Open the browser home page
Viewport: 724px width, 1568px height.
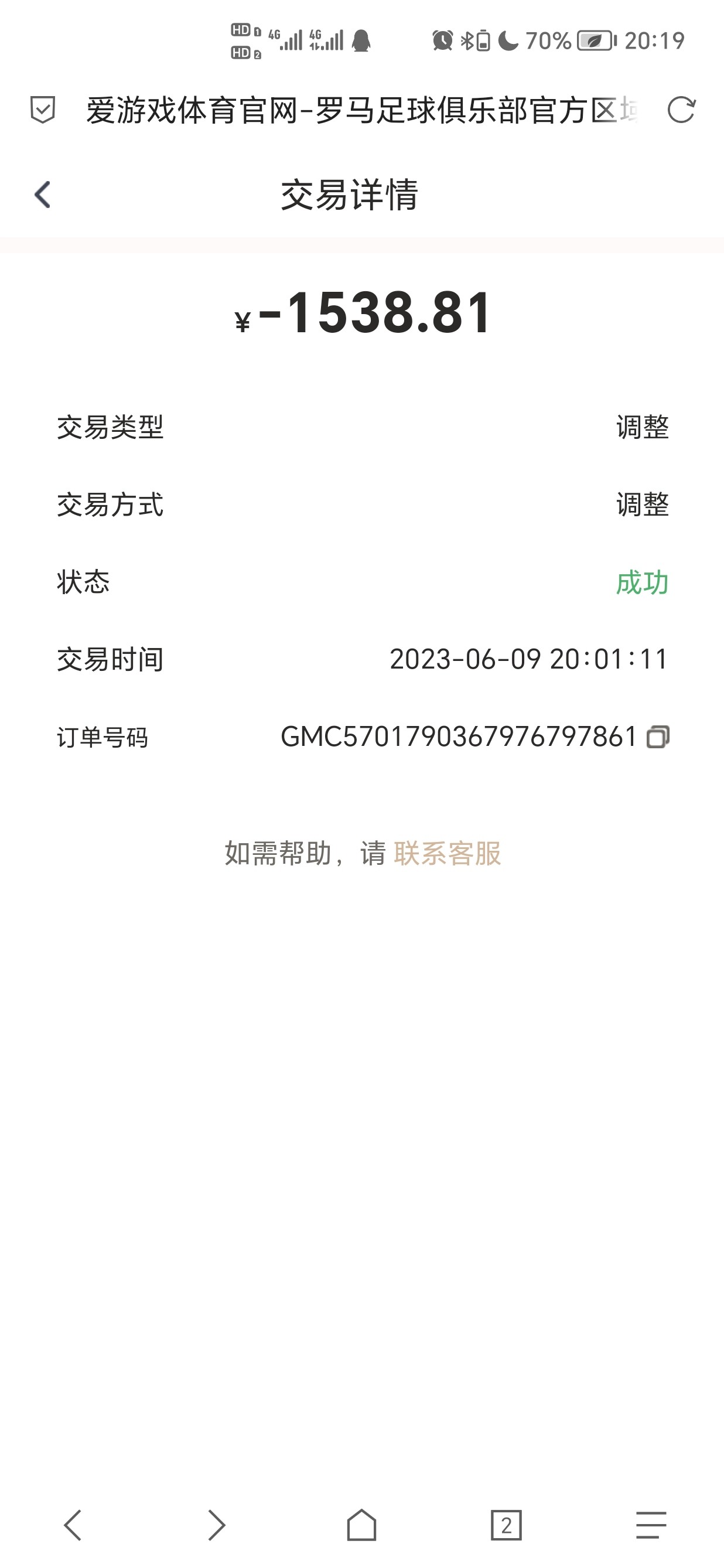click(x=361, y=1525)
